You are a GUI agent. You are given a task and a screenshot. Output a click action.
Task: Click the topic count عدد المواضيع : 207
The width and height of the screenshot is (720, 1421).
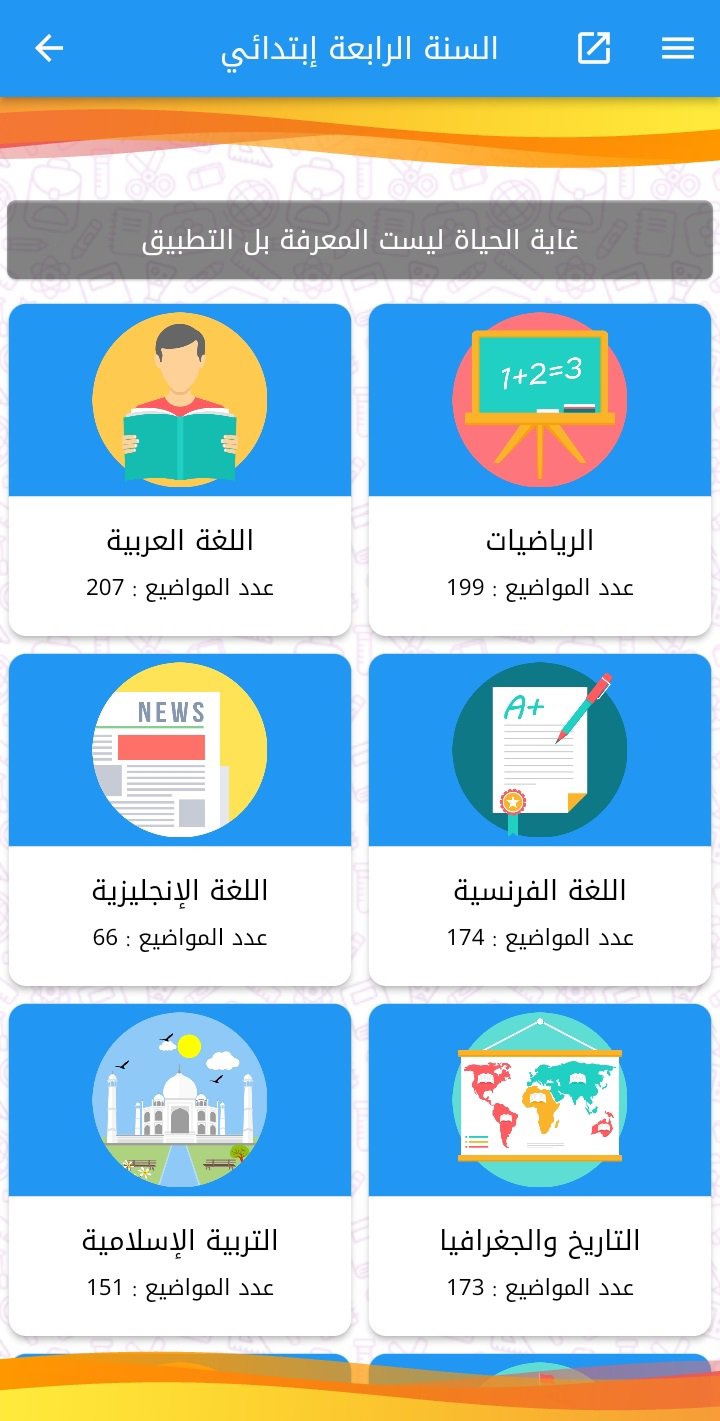click(180, 587)
